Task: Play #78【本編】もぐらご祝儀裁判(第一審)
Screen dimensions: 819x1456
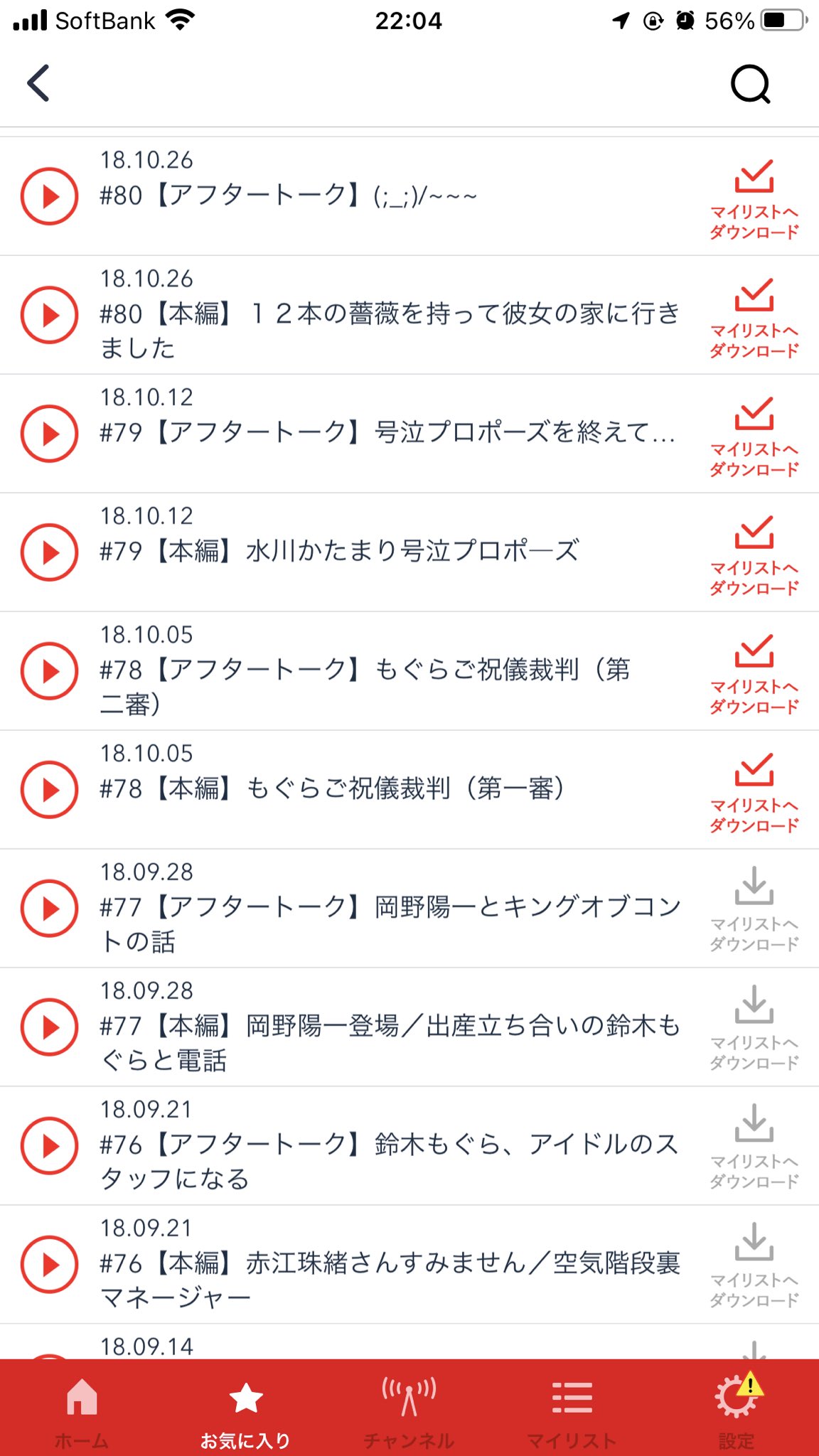Action: pos(49,790)
